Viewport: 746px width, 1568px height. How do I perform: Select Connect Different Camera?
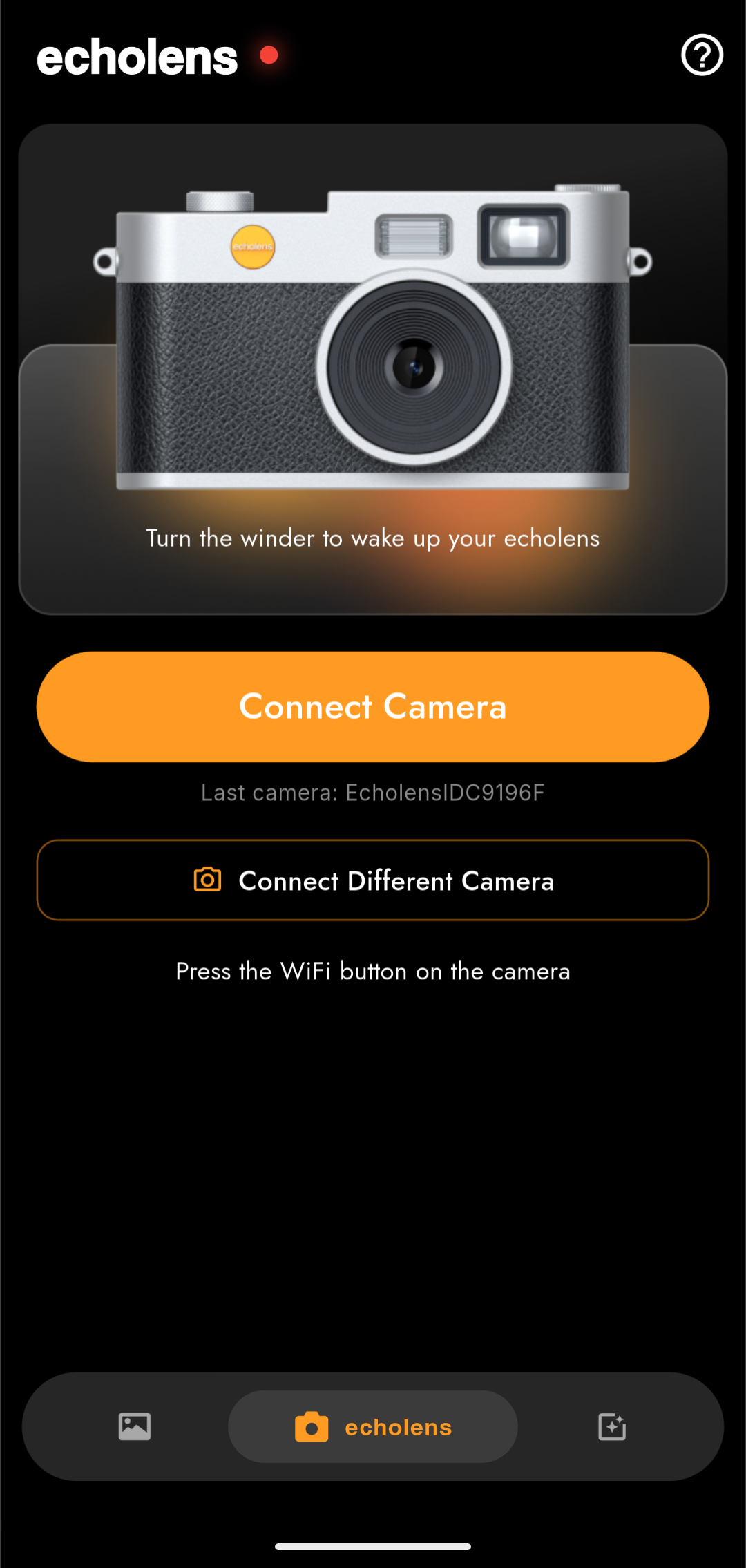click(373, 880)
